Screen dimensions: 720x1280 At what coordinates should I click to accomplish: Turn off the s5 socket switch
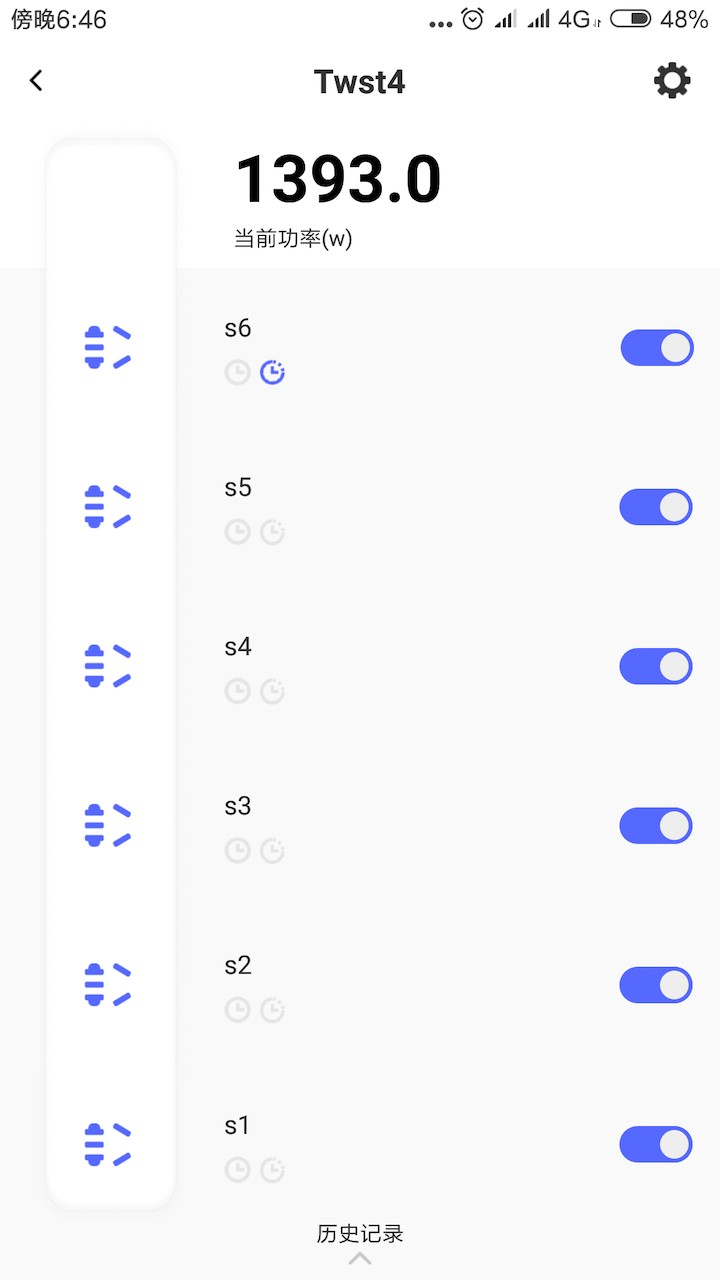(x=657, y=507)
